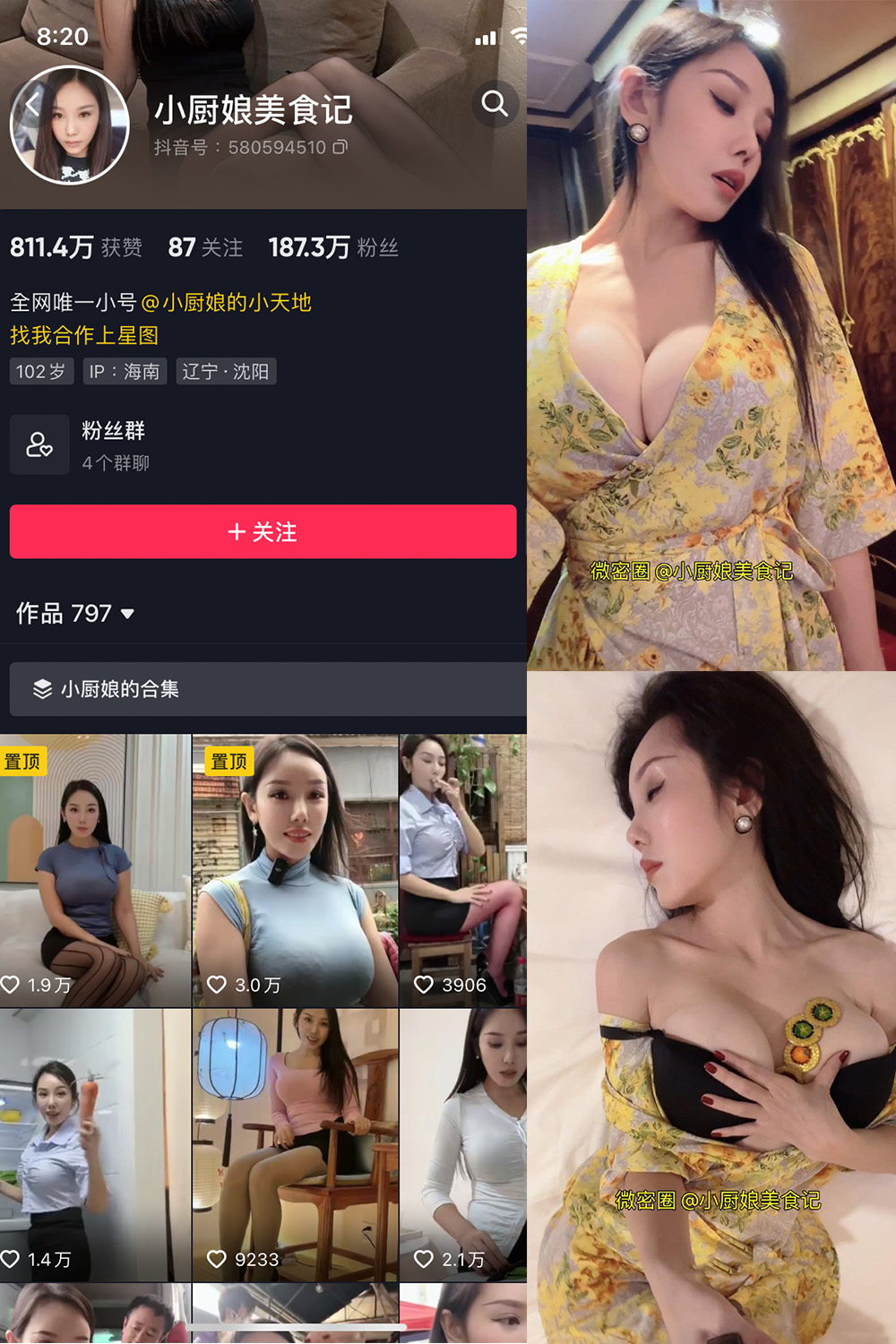Tap the 8:20 clock in status bar
The width and height of the screenshot is (896, 1344).
pos(63,38)
